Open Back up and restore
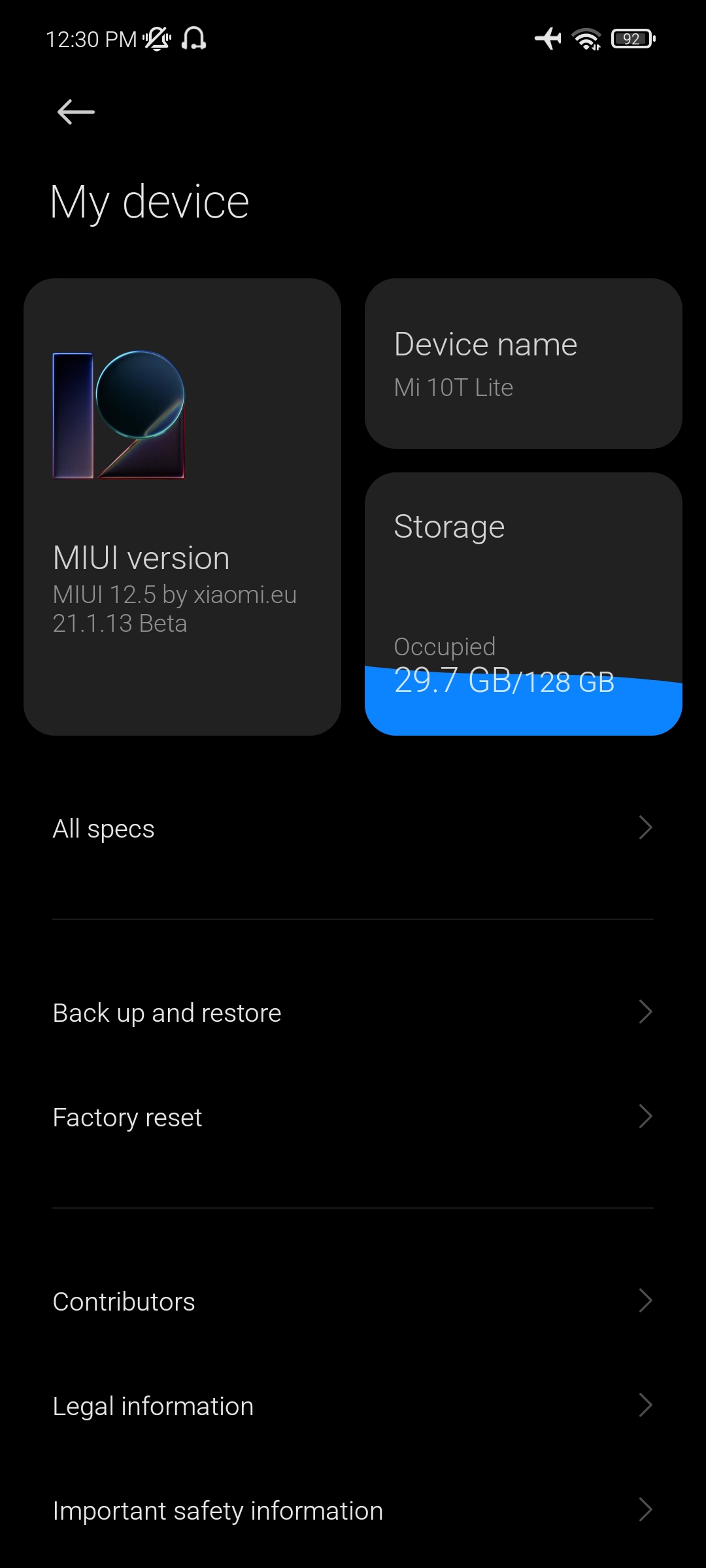The height and width of the screenshot is (1568, 706). pos(353,1013)
